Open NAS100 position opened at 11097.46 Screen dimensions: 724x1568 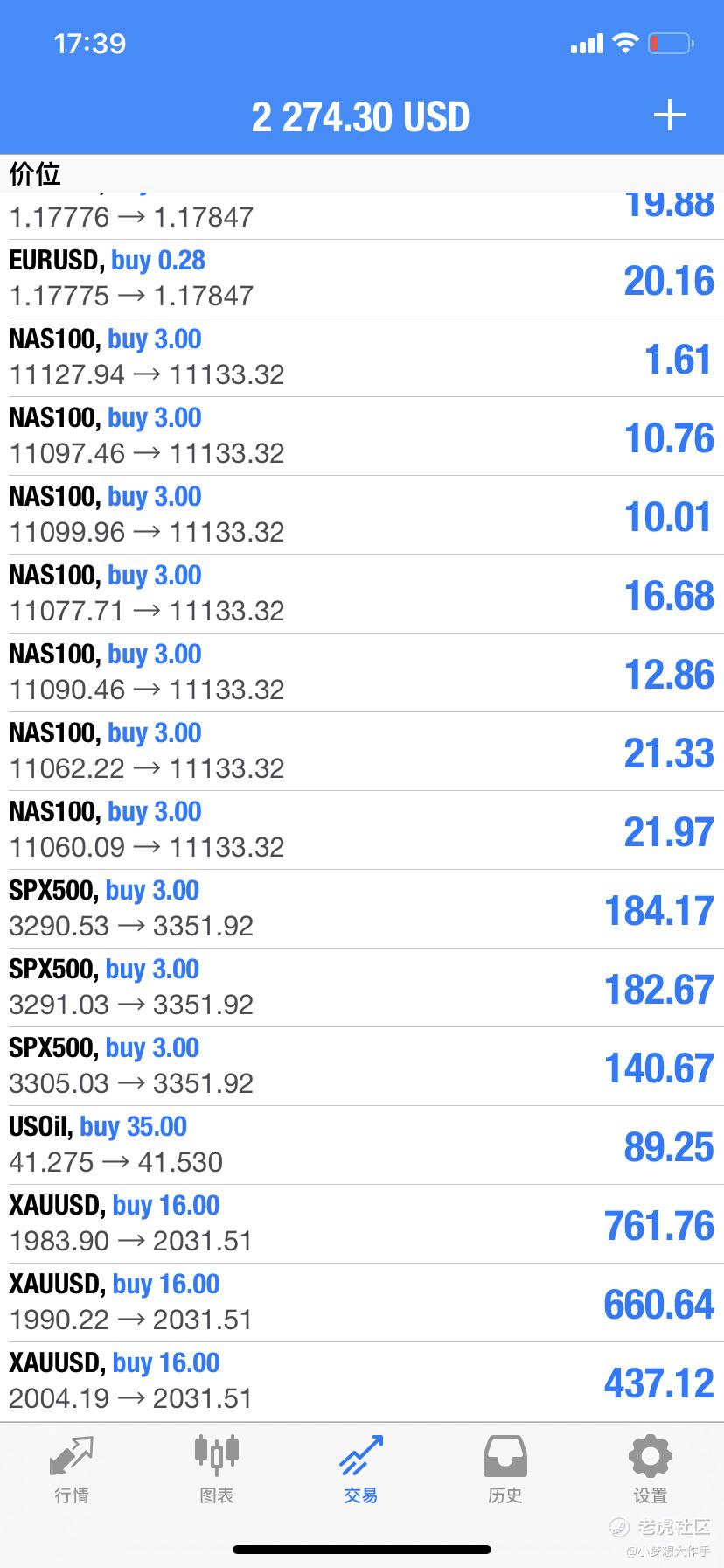click(362, 437)
